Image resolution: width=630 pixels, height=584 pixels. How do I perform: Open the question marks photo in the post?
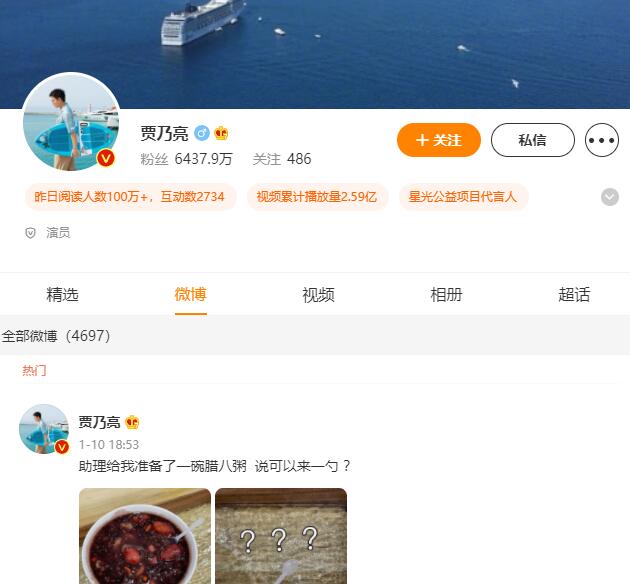coord(281,536)
